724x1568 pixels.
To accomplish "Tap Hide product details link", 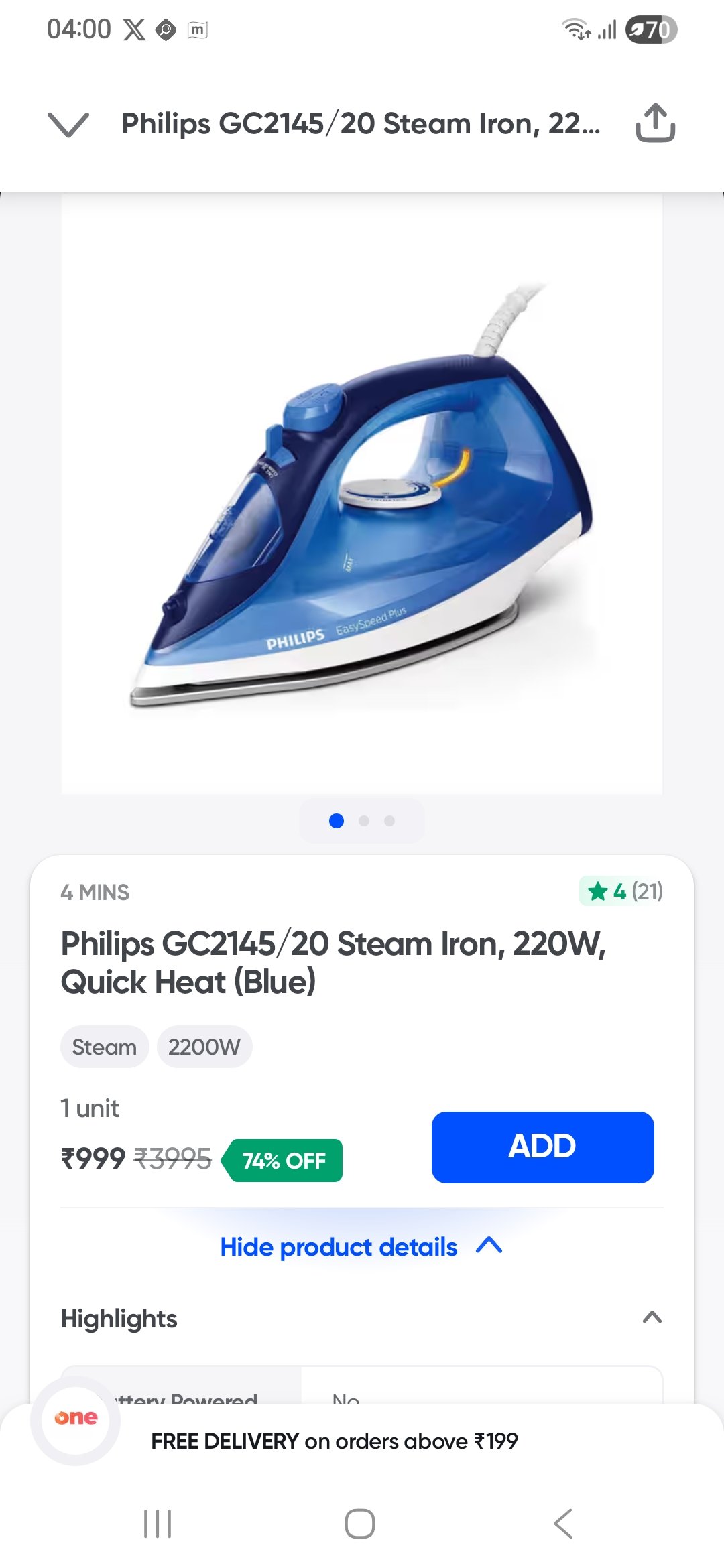I will tap(361, 1246).
